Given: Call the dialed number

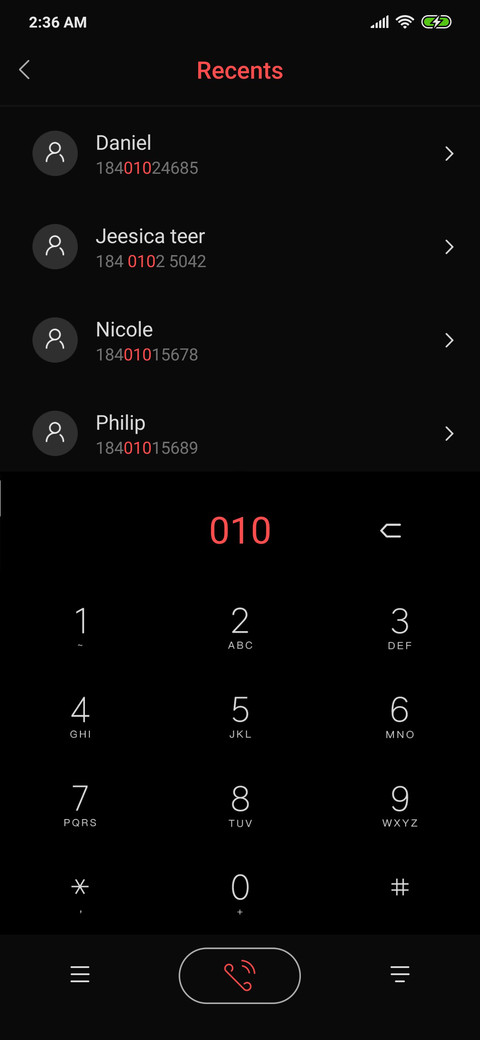Looking at the screenshot, I should pyautogui.click(x=240, y=975).
